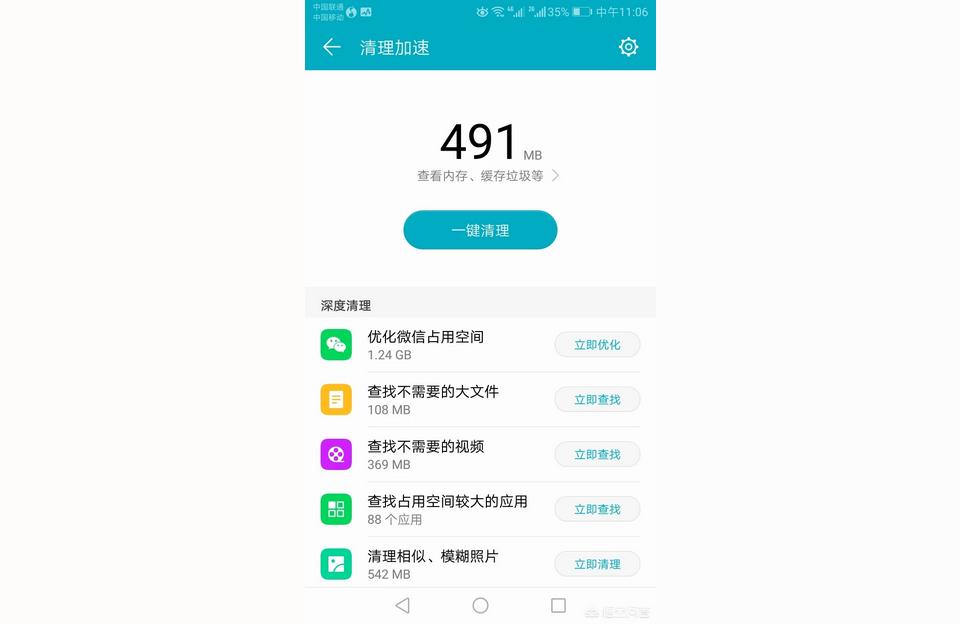Tap 立即清理 for similar blurry photos
The image size is (960, 624).
pos(597,564)
